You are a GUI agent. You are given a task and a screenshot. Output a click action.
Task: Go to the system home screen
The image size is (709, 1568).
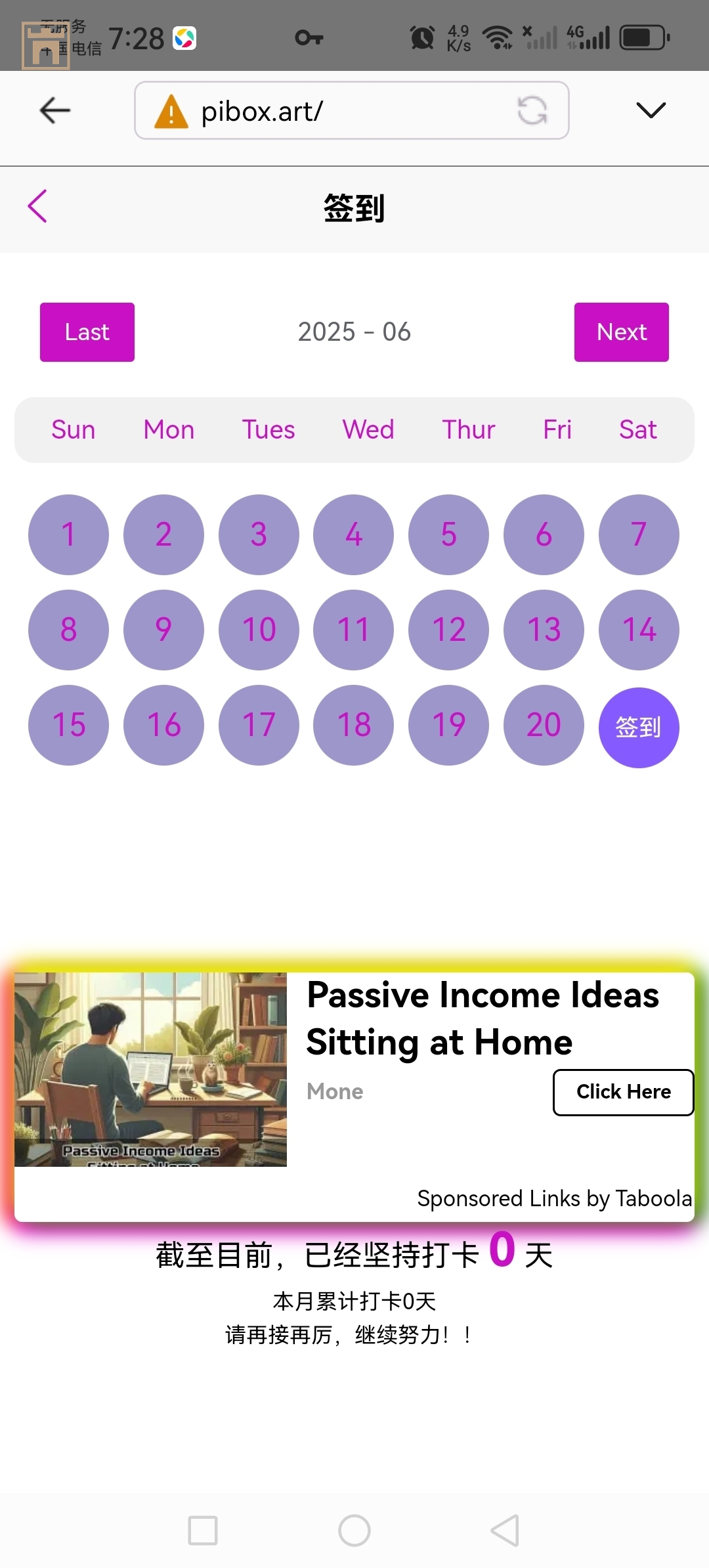click(354, 1531)
